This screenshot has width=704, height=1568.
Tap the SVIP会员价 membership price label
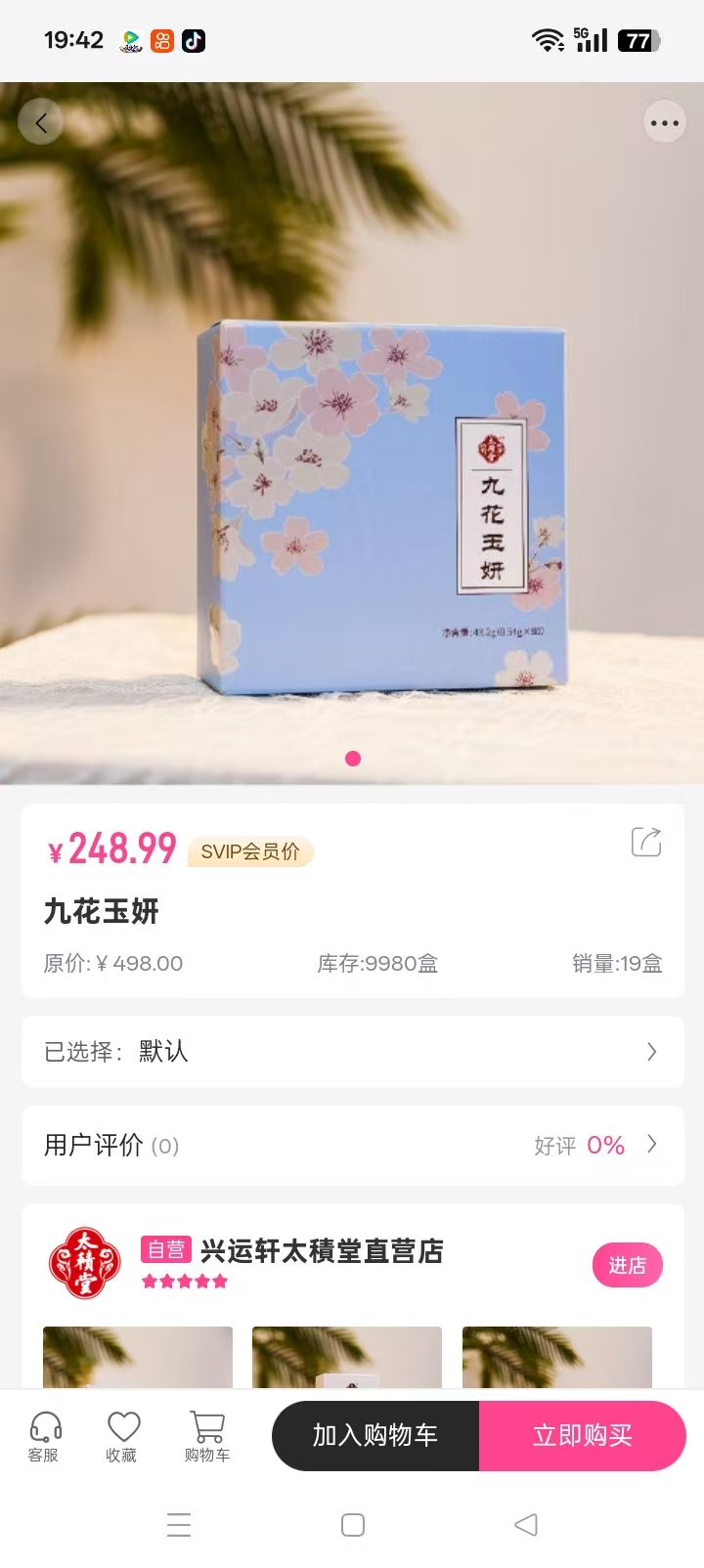tap(248, 851)
